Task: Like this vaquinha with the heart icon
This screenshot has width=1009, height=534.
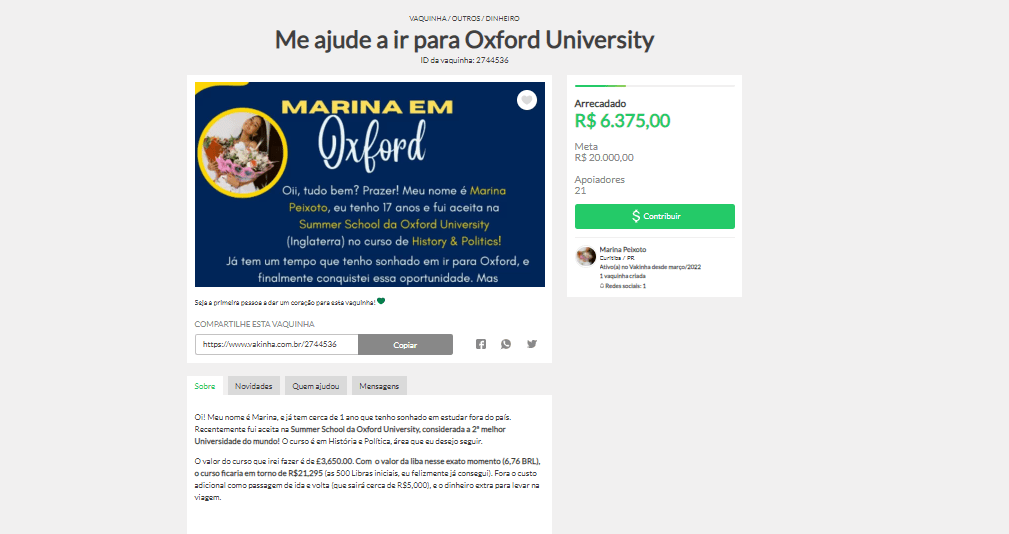Action: pos(527,100)
